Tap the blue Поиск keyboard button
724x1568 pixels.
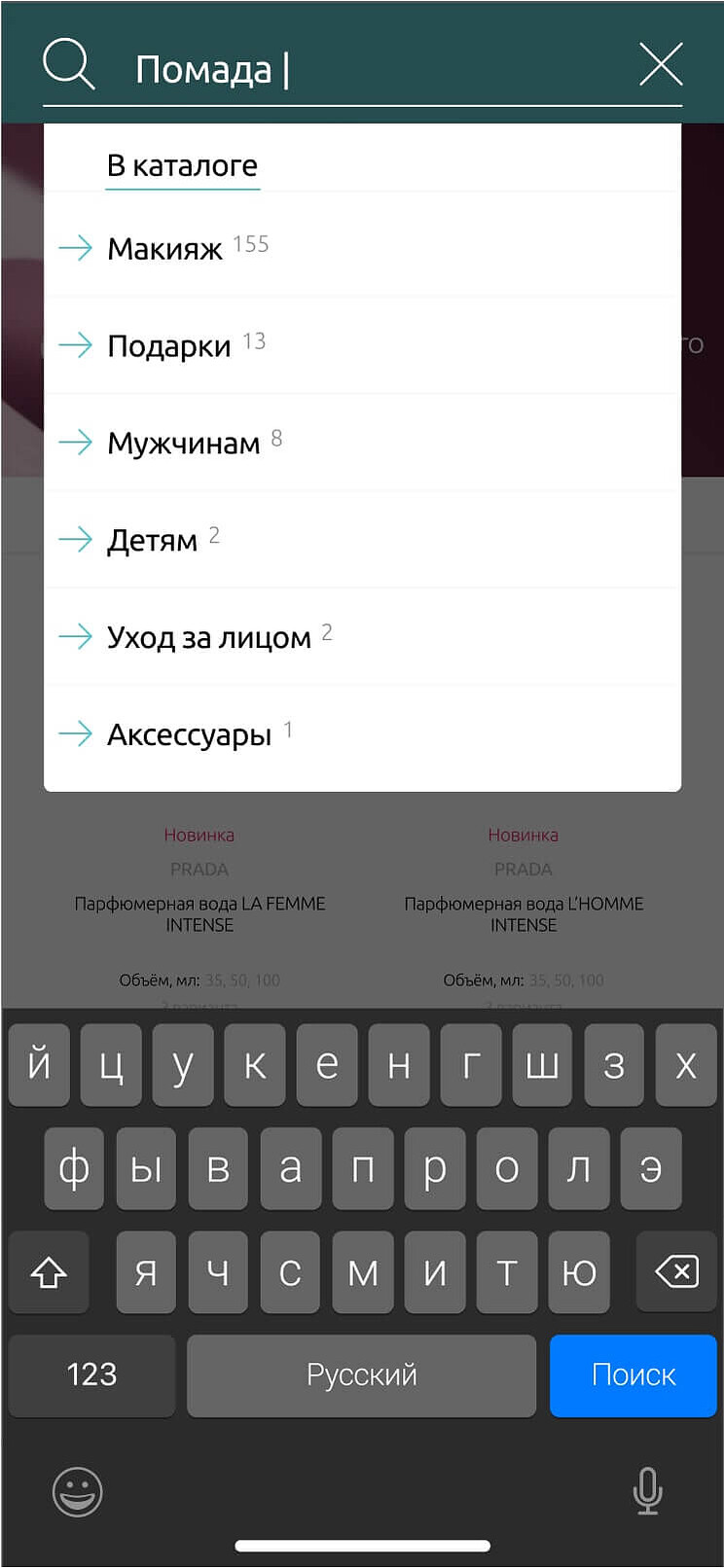pos(633,1374)
